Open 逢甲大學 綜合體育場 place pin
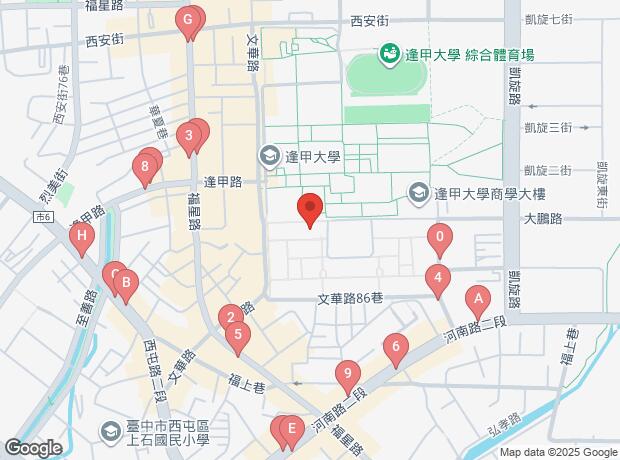This screenshot has height=460, width=620. 388,54
